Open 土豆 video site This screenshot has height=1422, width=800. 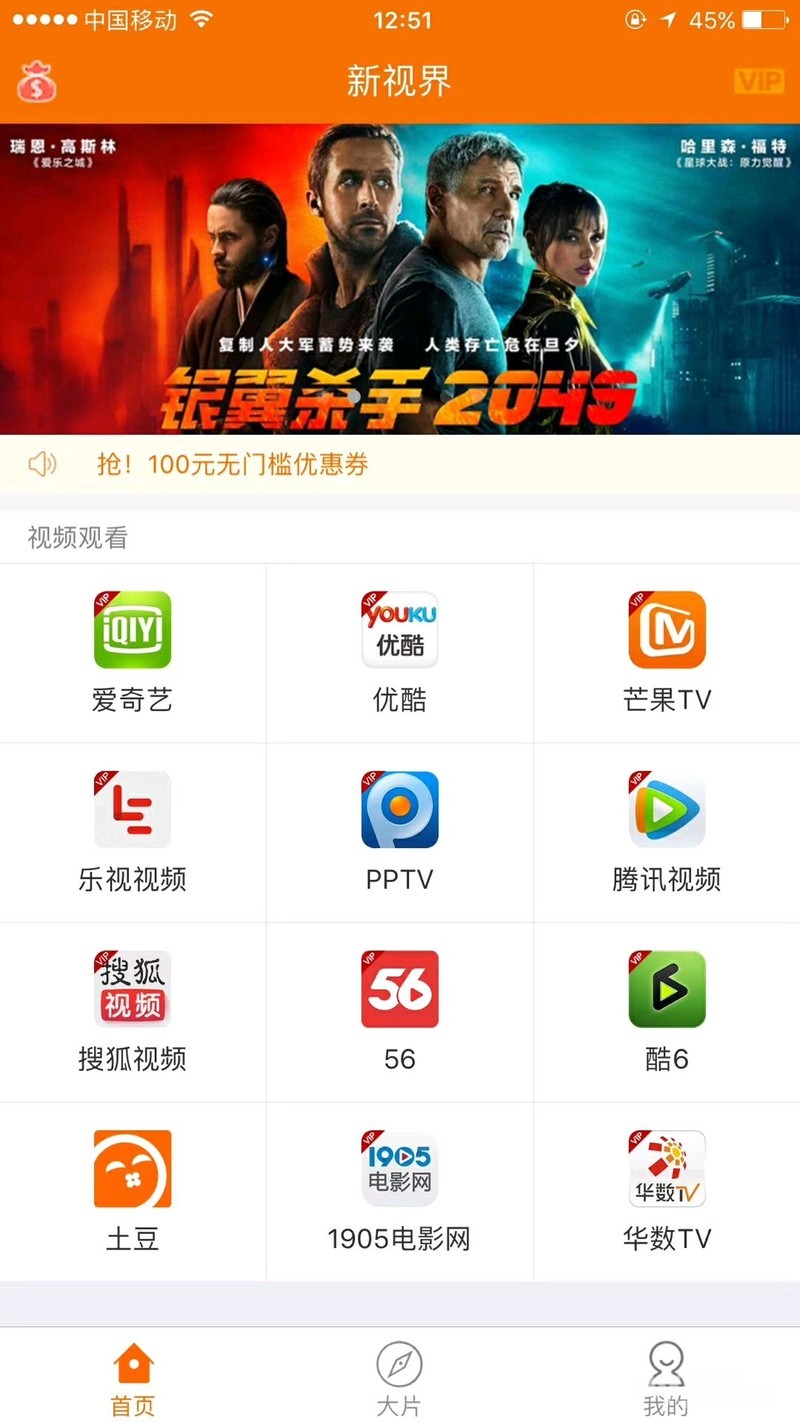pos(132,1190)
